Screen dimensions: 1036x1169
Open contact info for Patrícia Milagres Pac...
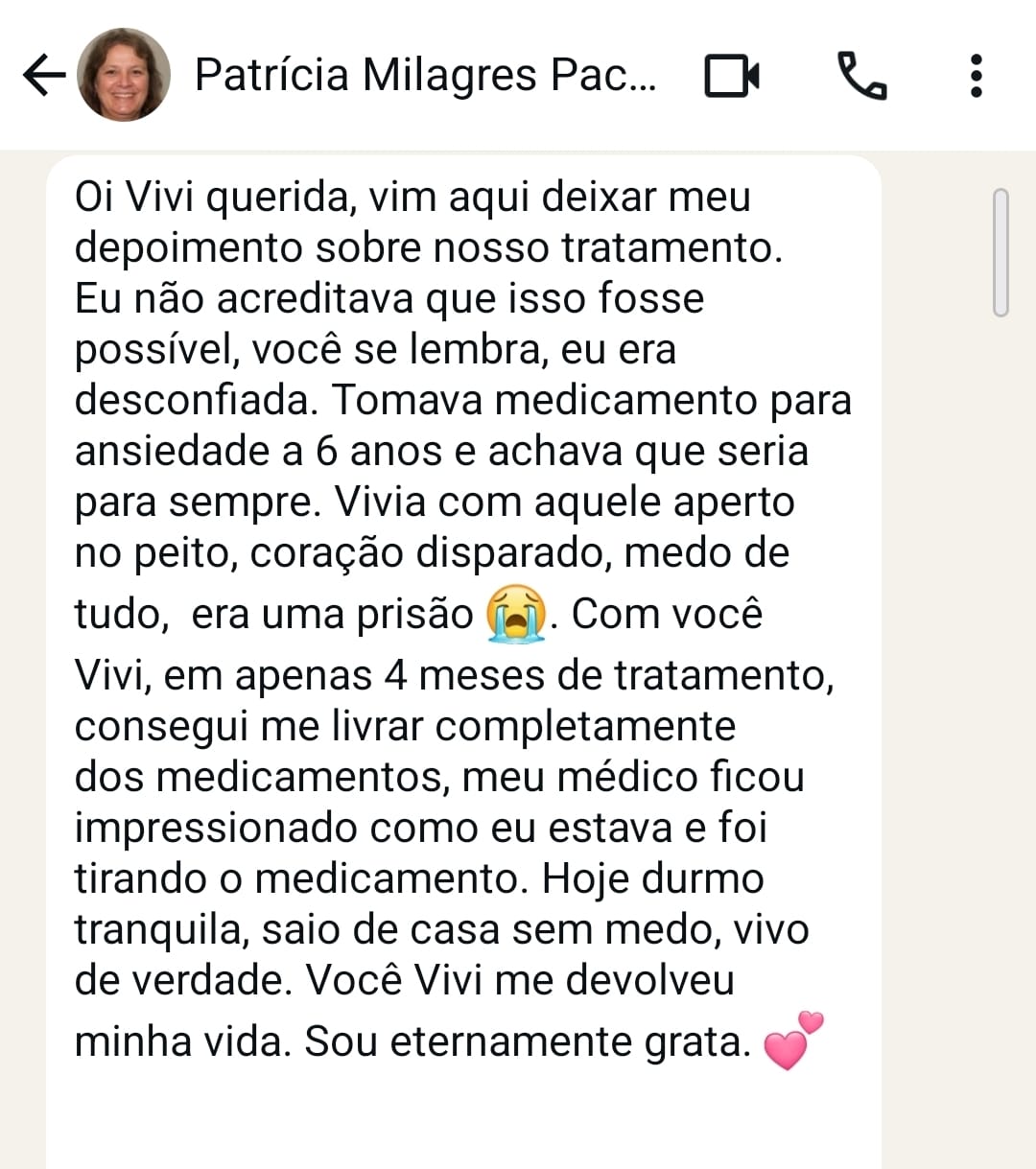click(425, 75)
